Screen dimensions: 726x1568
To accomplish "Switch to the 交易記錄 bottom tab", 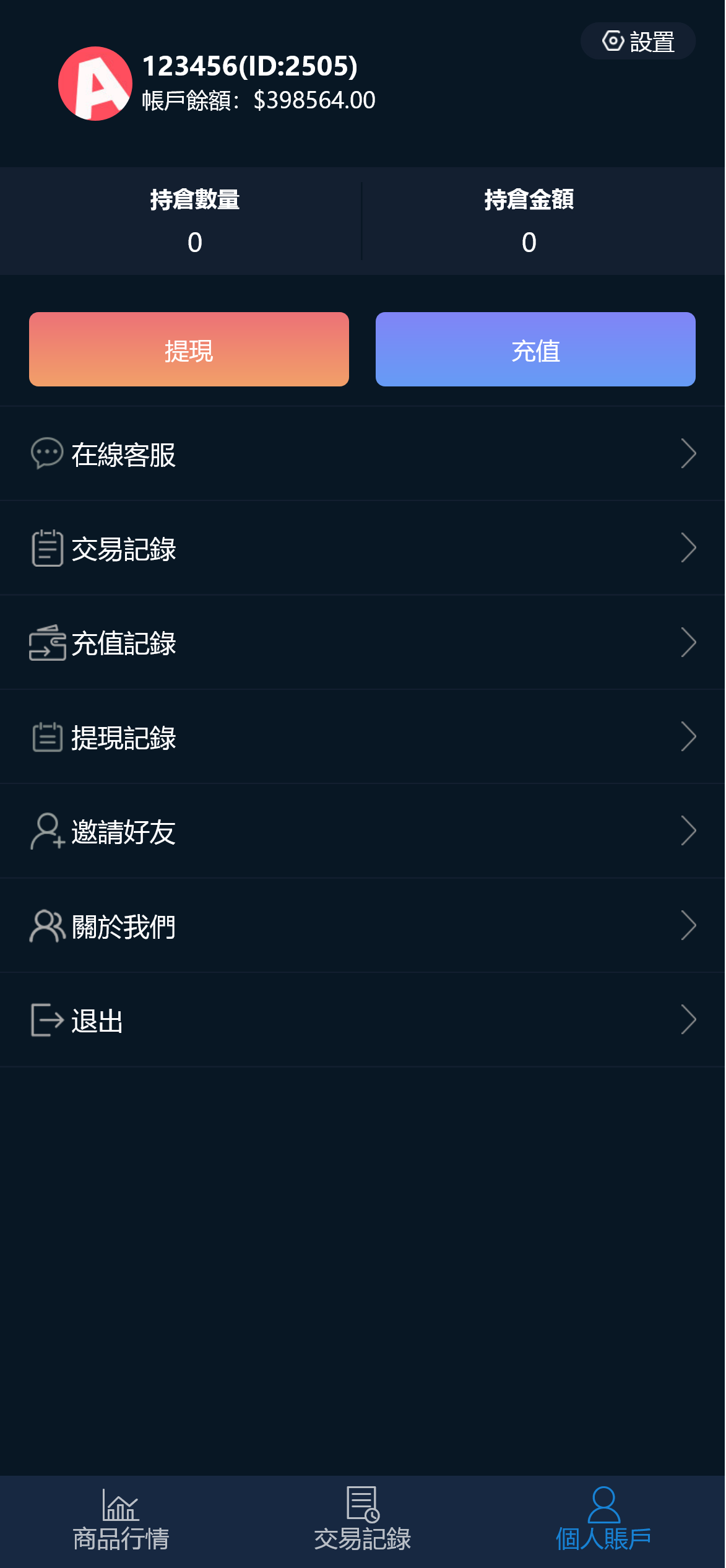I will coord(363,1521).
